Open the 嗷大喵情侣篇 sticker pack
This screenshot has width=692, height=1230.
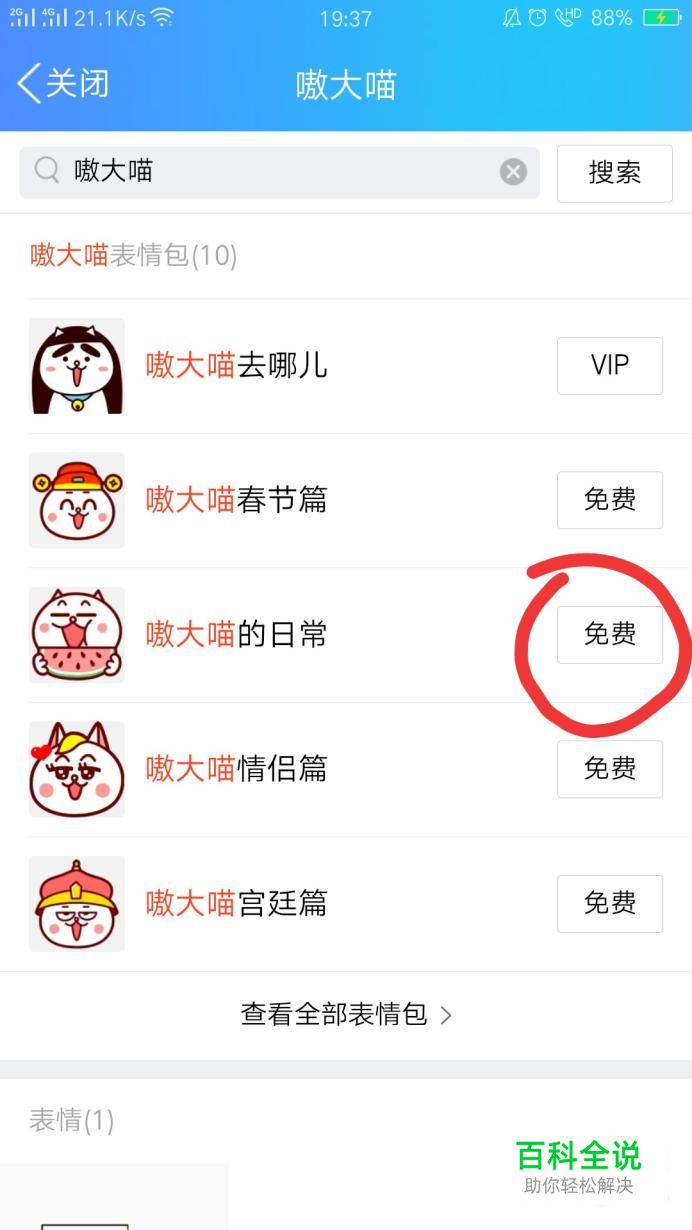click(237, 769)
